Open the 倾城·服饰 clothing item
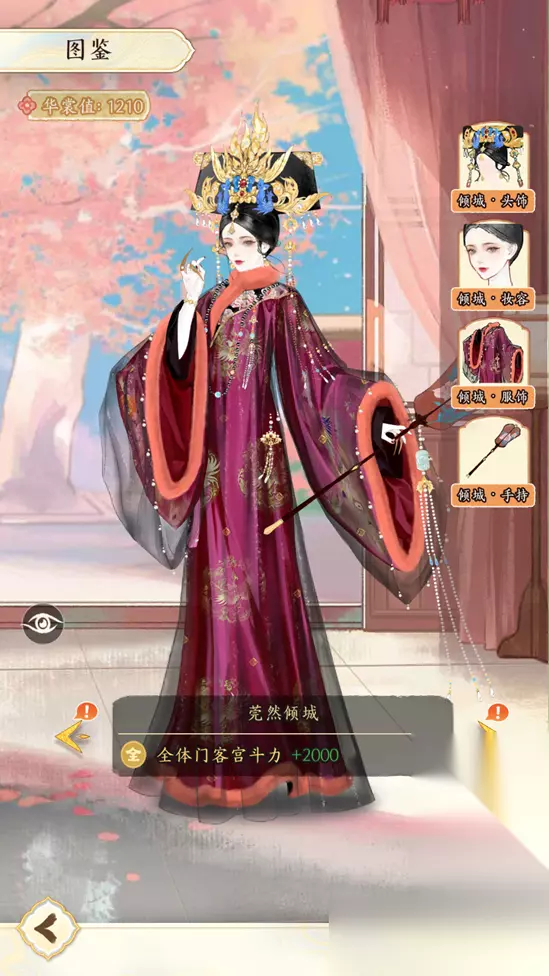The height and width of the screenshot is (976, 549). pos(493,364)
